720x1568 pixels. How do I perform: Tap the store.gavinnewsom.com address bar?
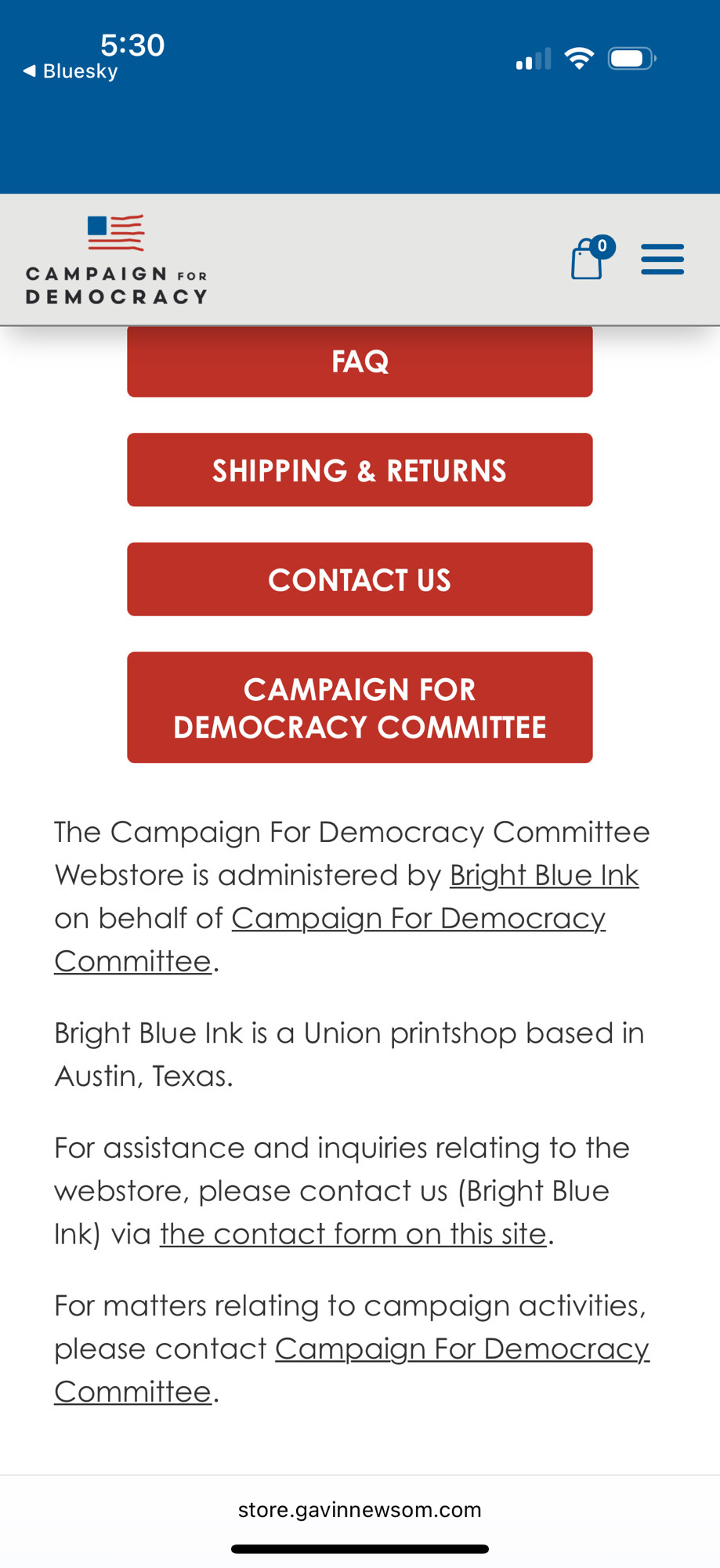(360, 1510)
